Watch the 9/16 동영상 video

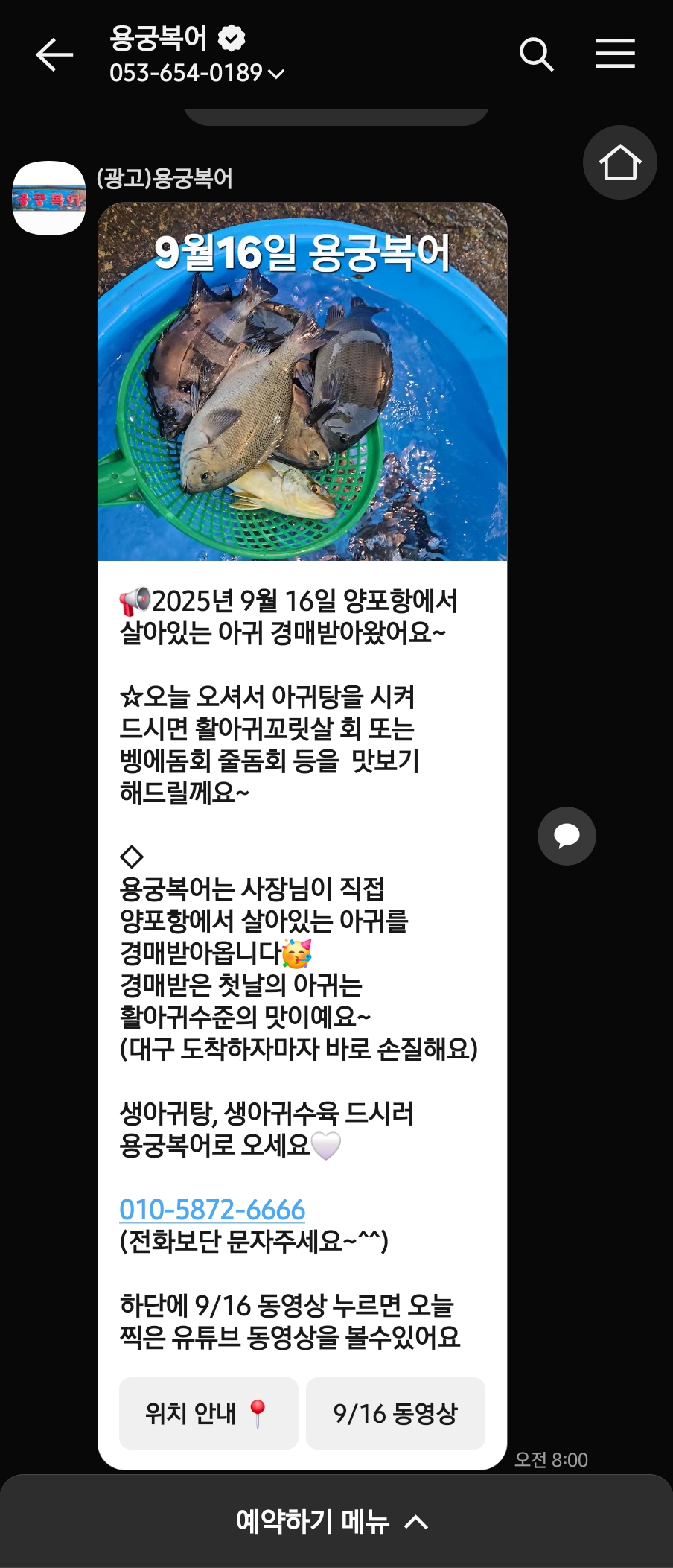pos(395,1413)
